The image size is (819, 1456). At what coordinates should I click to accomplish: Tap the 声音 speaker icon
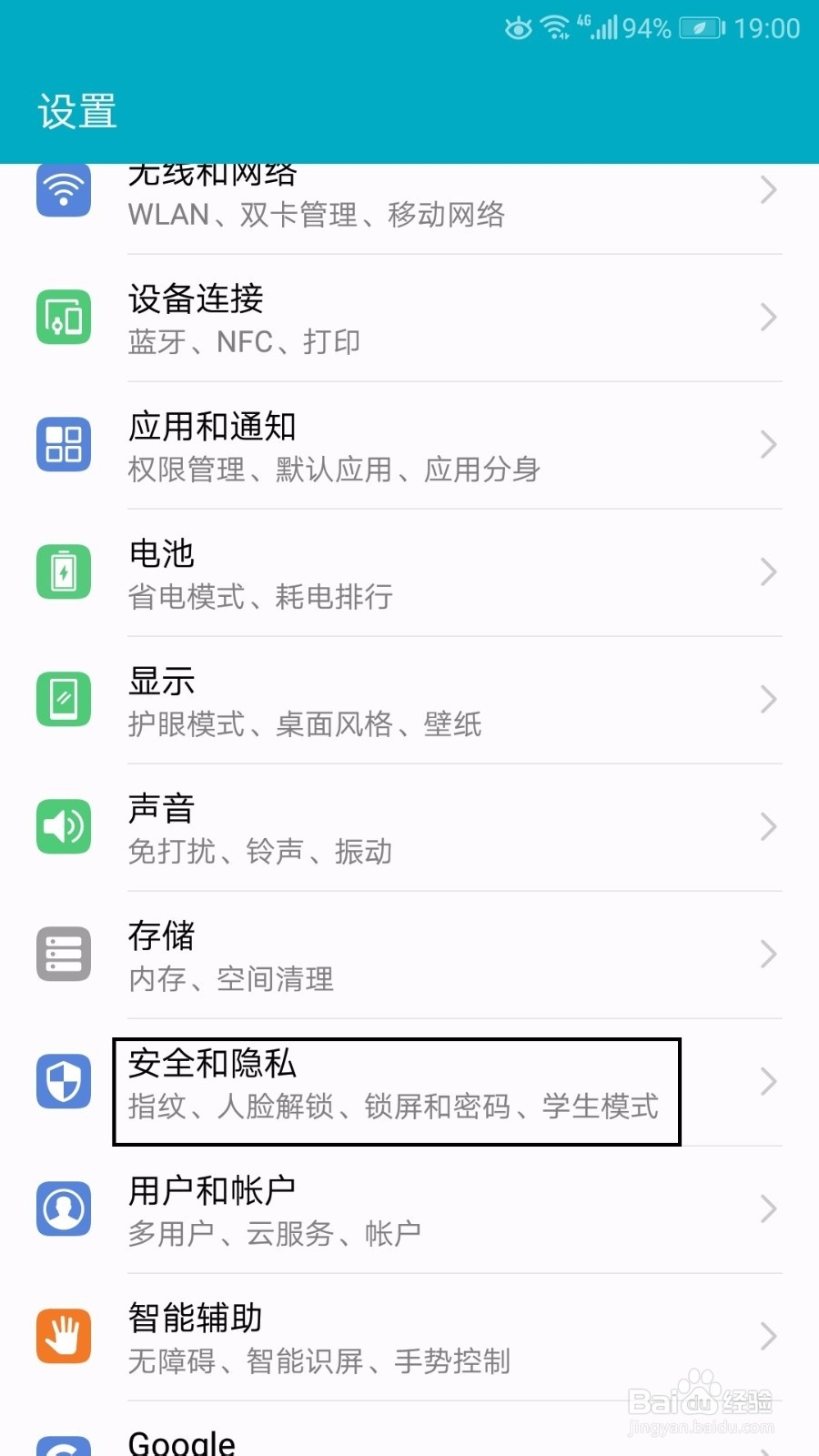click(x=63, y=826)
